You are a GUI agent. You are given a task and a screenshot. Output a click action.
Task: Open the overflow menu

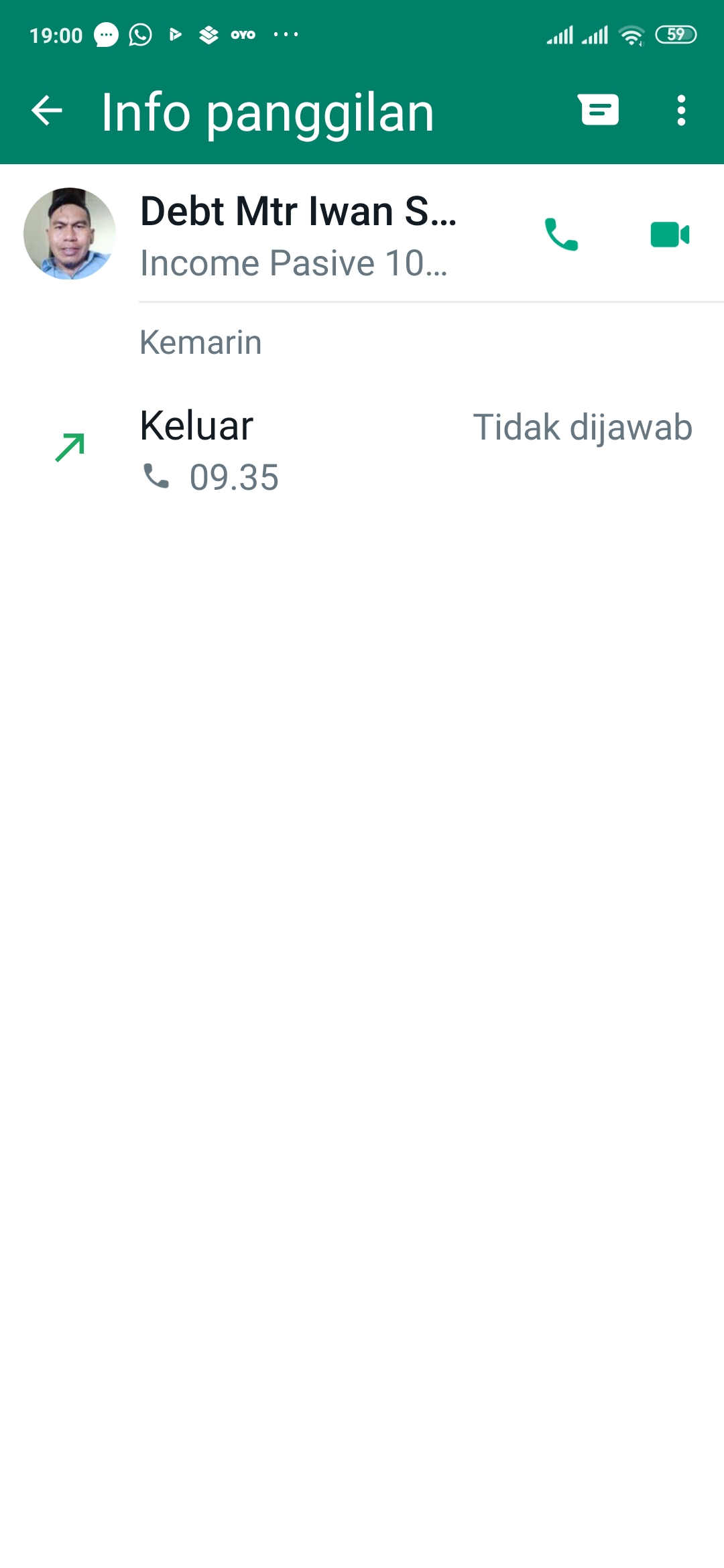click(681, 111)
